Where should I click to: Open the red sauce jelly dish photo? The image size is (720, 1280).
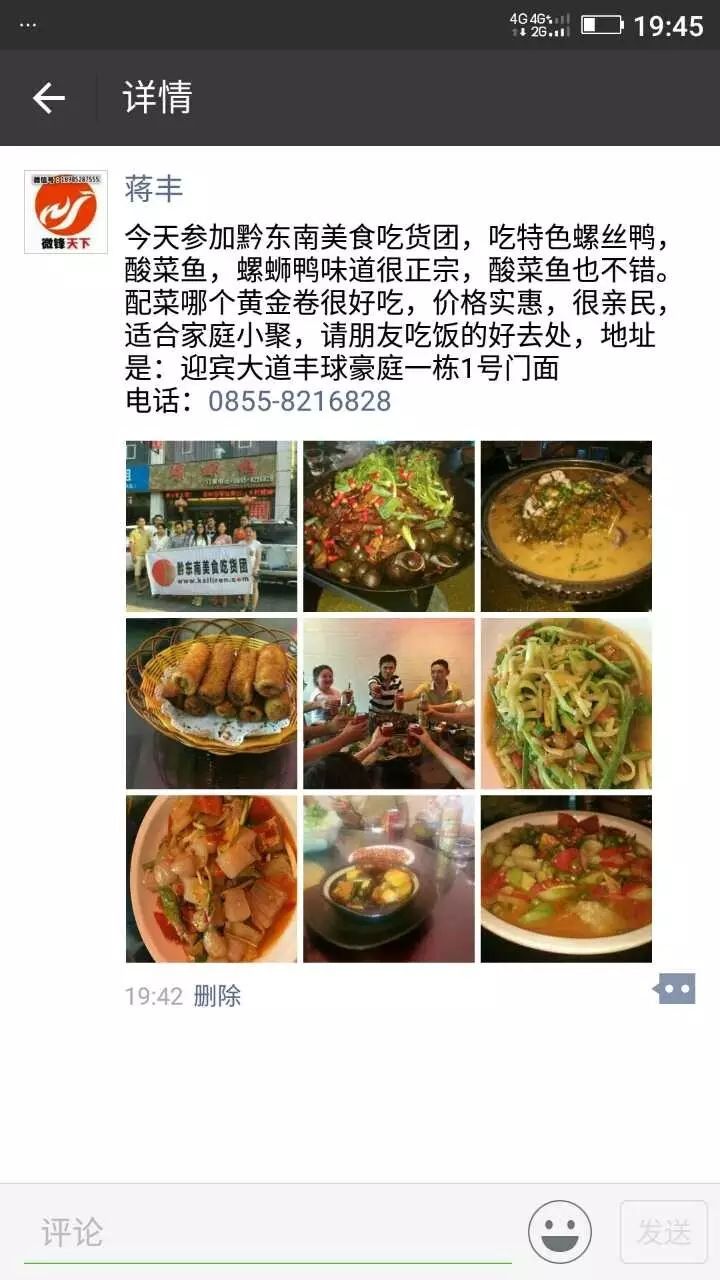point(211,878)
